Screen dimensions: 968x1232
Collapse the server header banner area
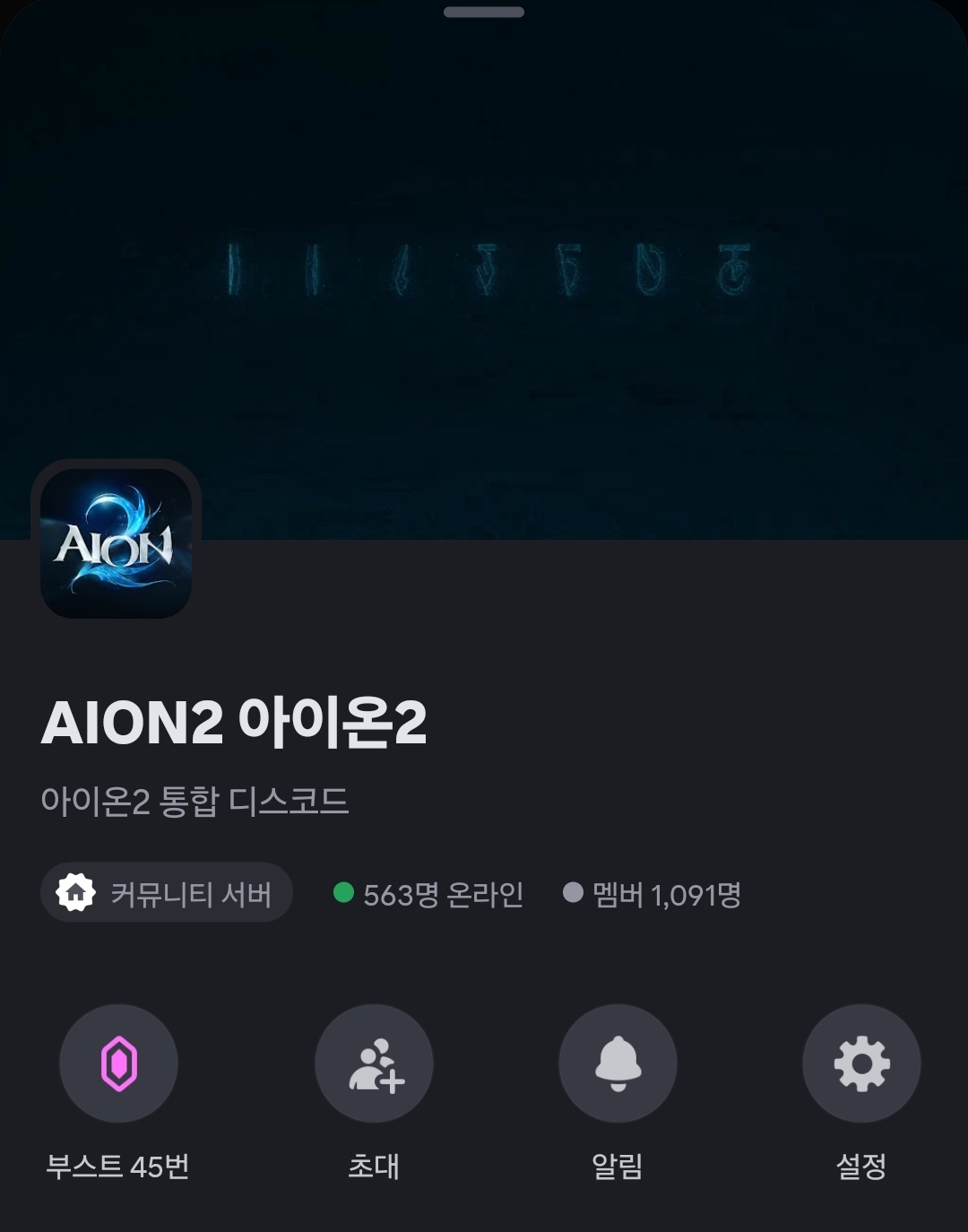tap(484, 269)
